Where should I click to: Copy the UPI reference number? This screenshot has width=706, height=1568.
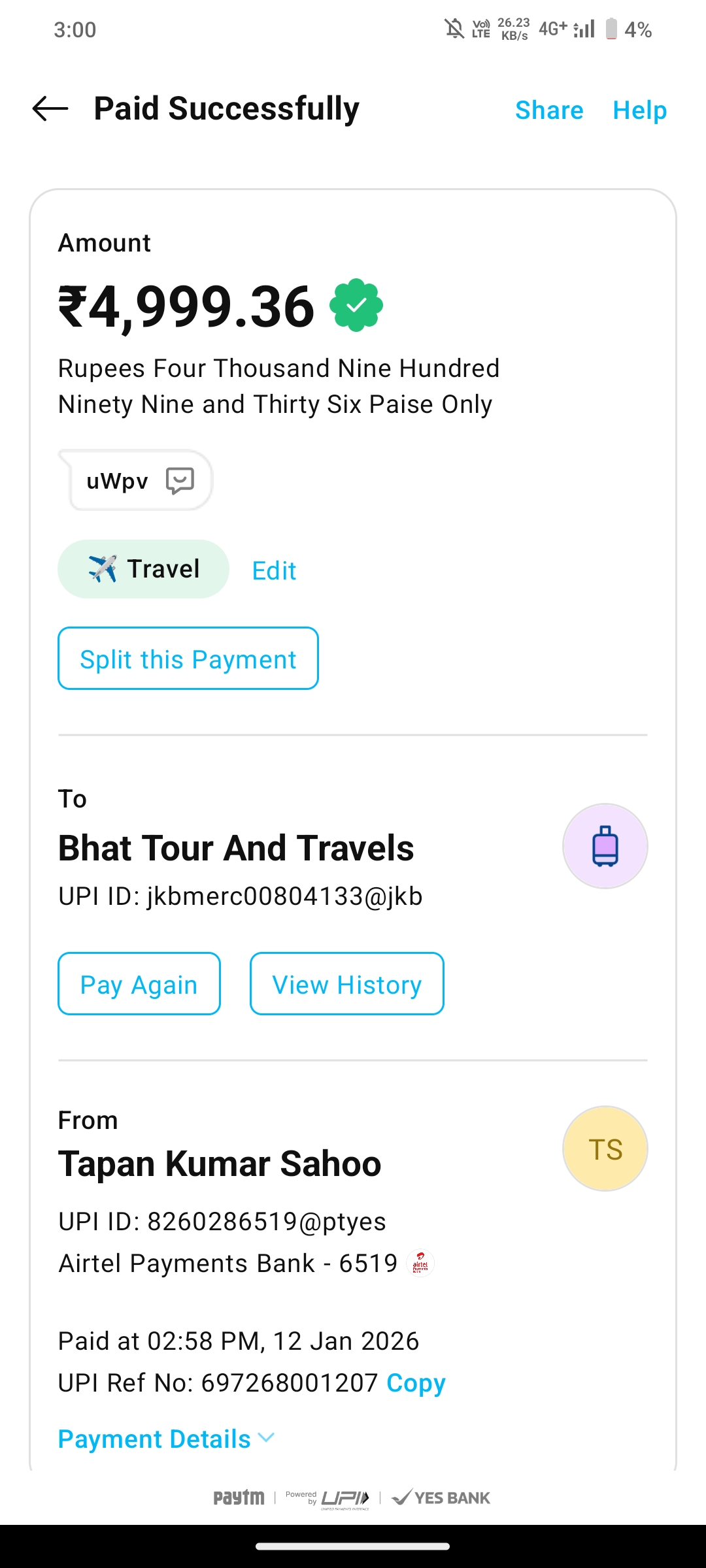(x=416, y=1383)
